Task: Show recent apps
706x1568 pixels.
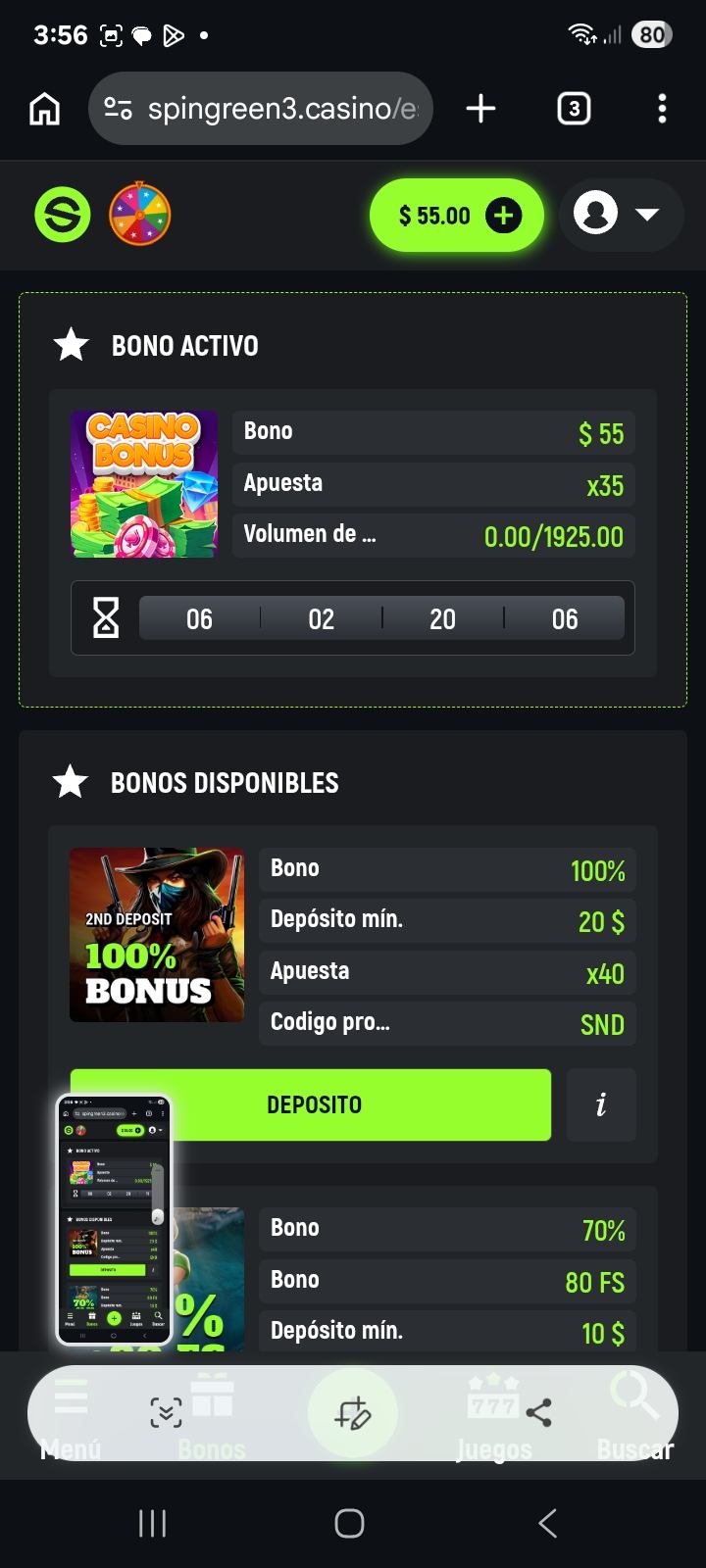Action: 152,1523
